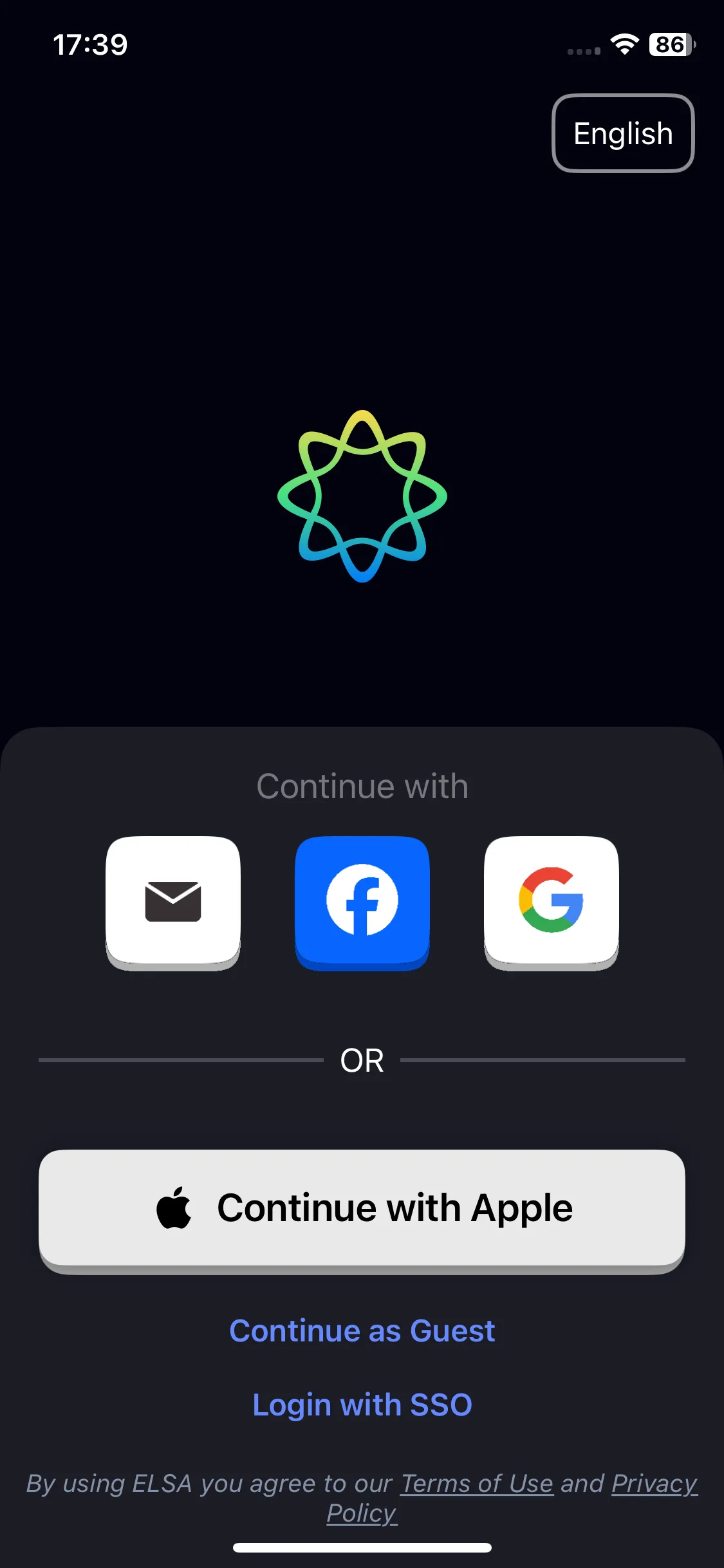The width and height of the screenshot is (724, 1568).
Task: Choose Login with SSO
Action: pos(362,1405)
